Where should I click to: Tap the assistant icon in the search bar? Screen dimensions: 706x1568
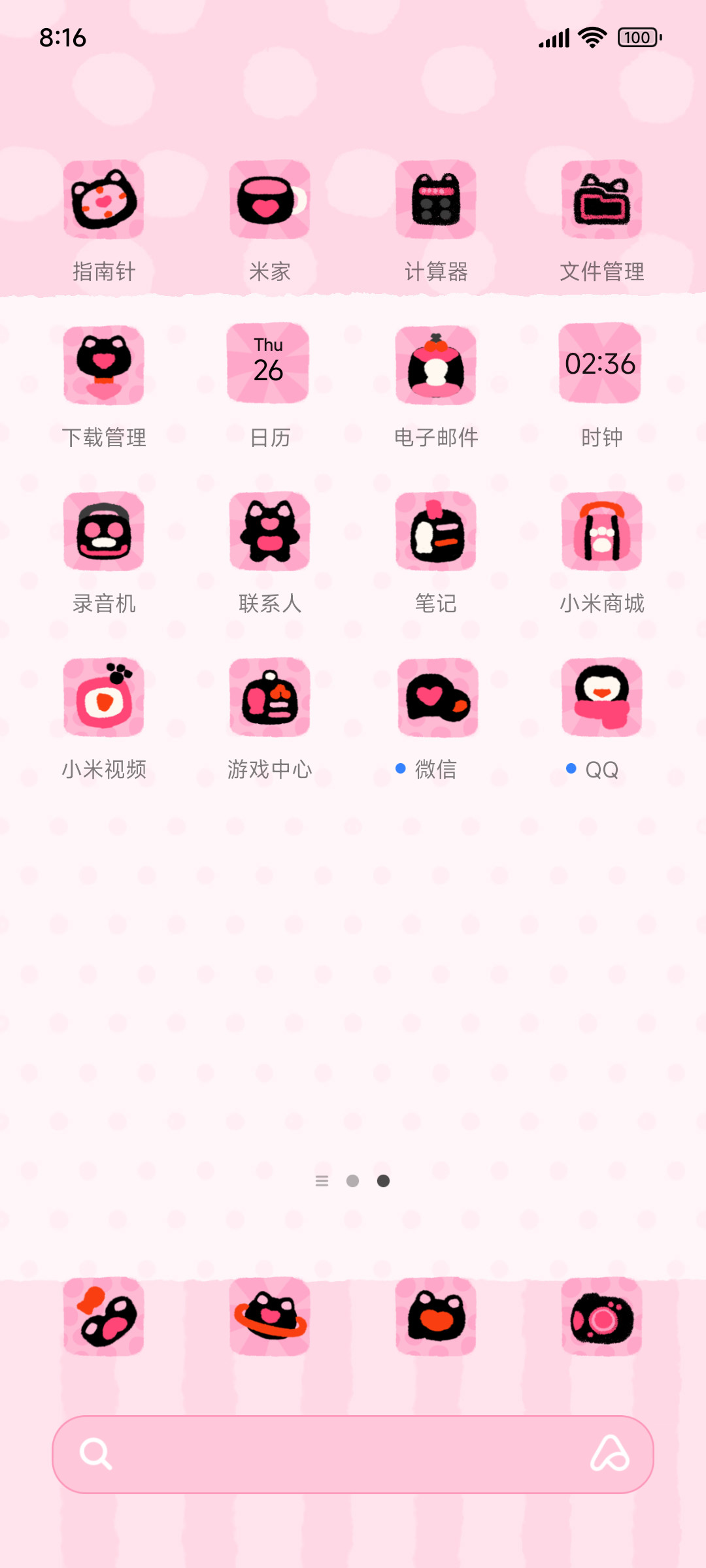tap(609, 1454)
